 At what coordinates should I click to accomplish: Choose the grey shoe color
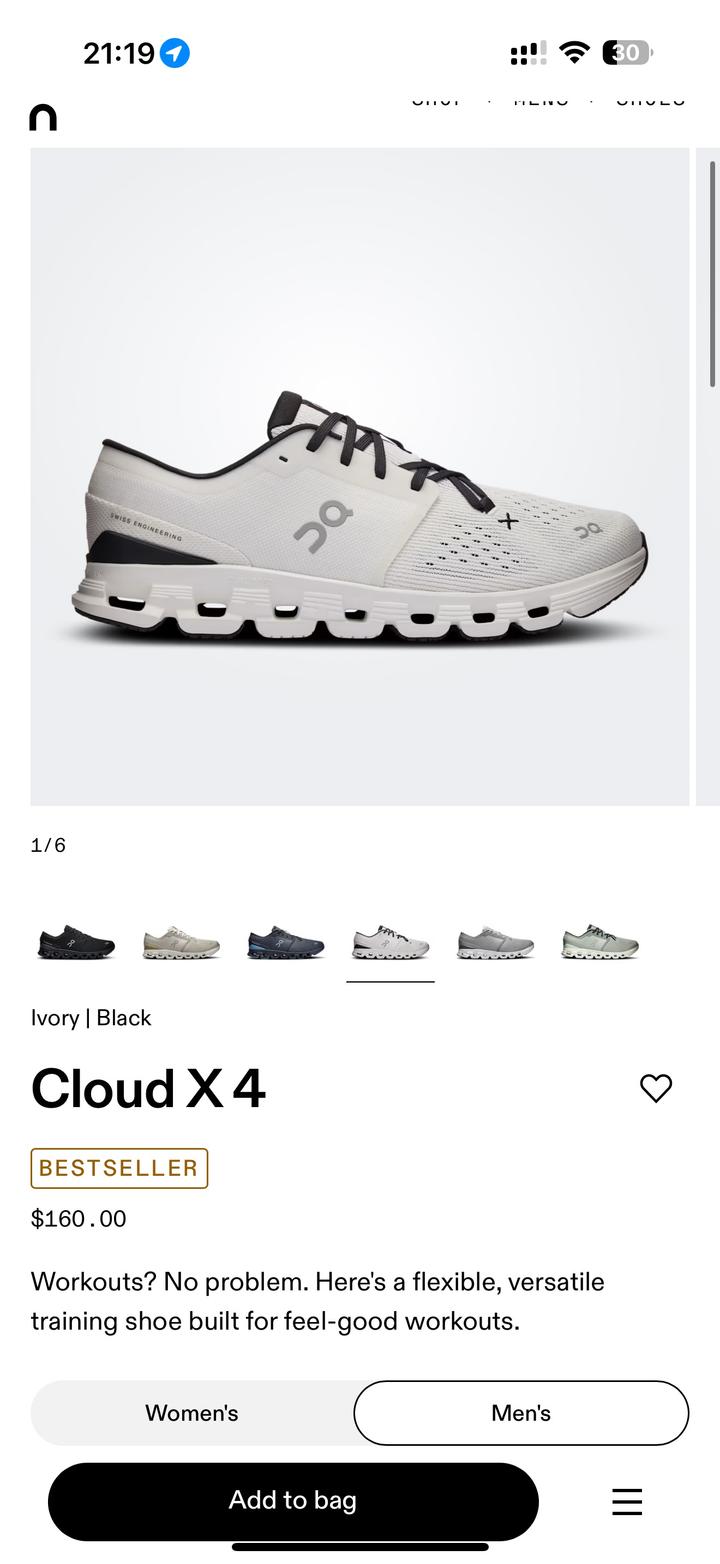tap(495, 943)
